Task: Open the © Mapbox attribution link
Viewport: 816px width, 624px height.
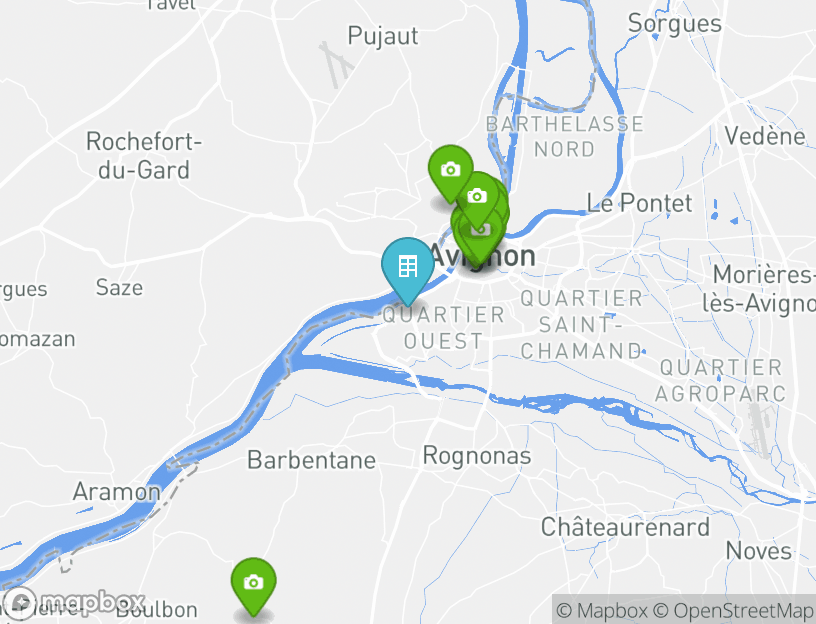Action: [x=602, y=610]
